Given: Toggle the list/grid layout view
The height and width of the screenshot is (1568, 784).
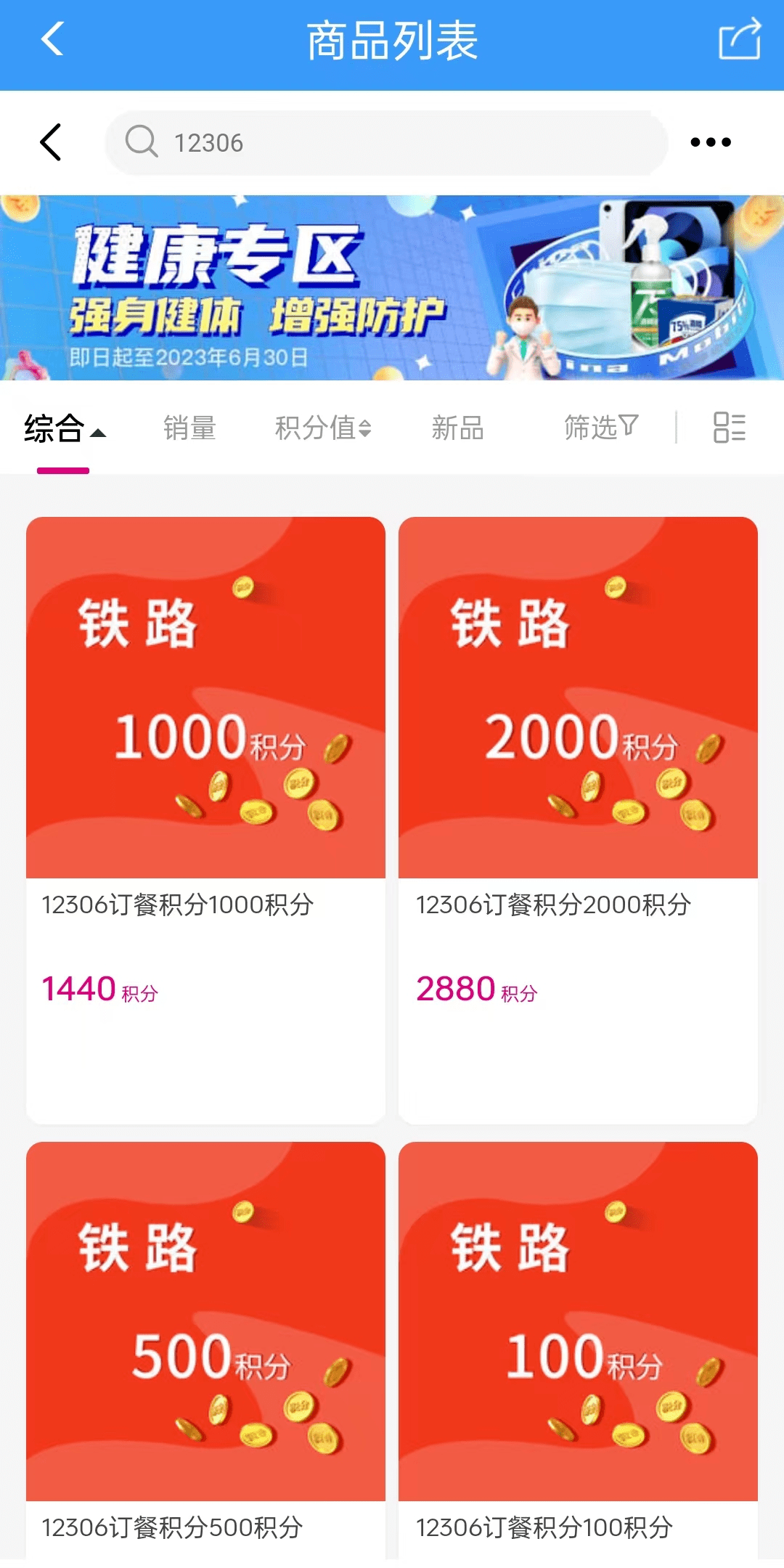Looking at the screenshot, I should pyautogui.click(x=729, y=428).
